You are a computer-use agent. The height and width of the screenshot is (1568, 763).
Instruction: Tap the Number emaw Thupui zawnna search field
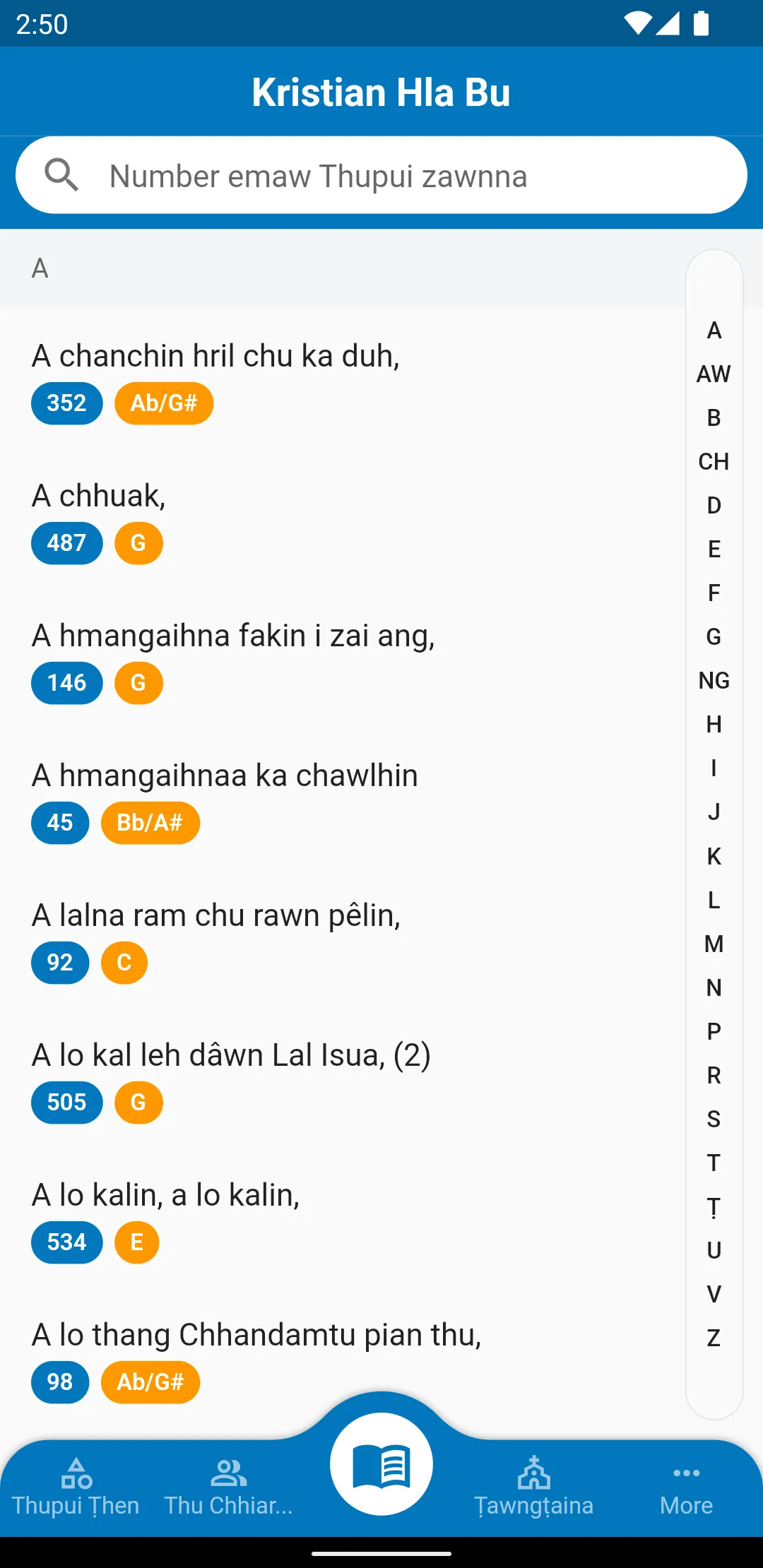pyautogui.click(x=381, y=176)
